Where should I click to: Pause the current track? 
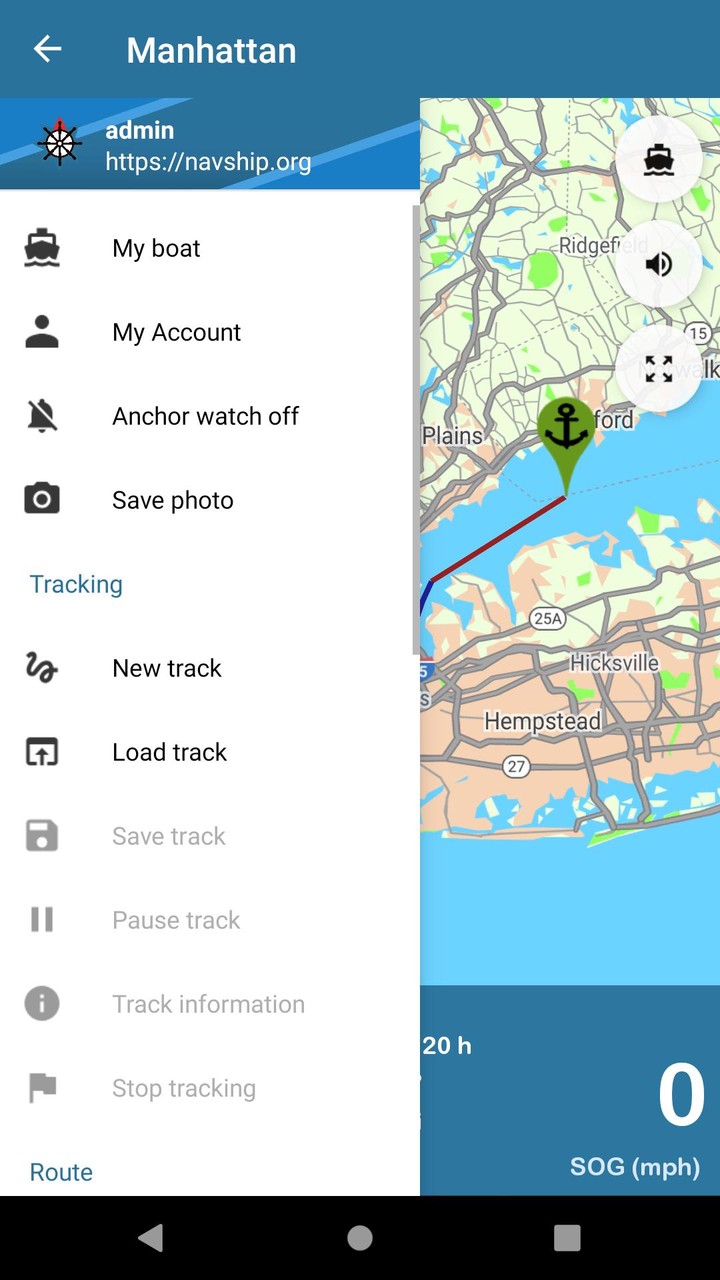[x=176, y=919]
